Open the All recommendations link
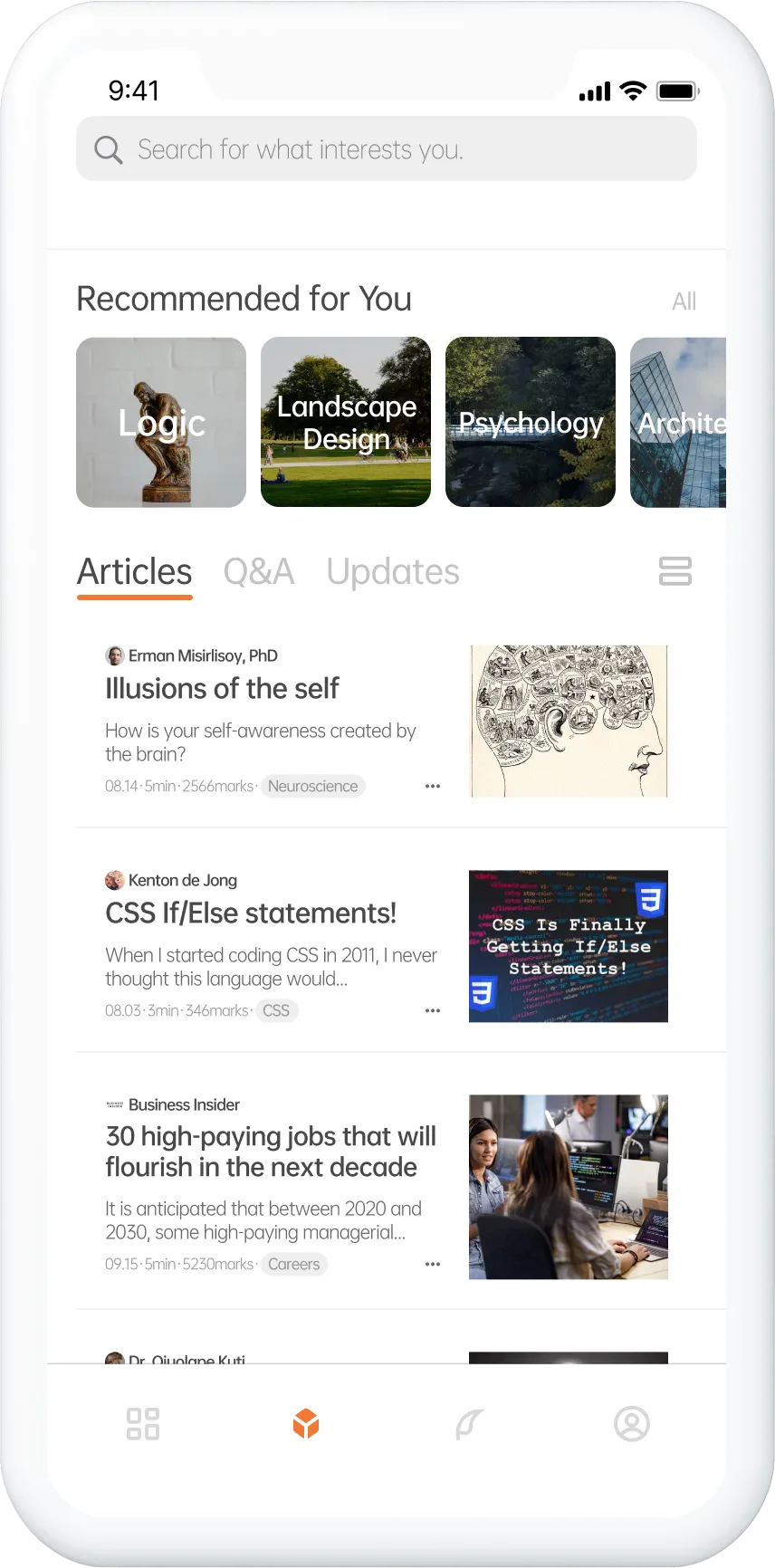The image size is (775, 1568). 684,301
